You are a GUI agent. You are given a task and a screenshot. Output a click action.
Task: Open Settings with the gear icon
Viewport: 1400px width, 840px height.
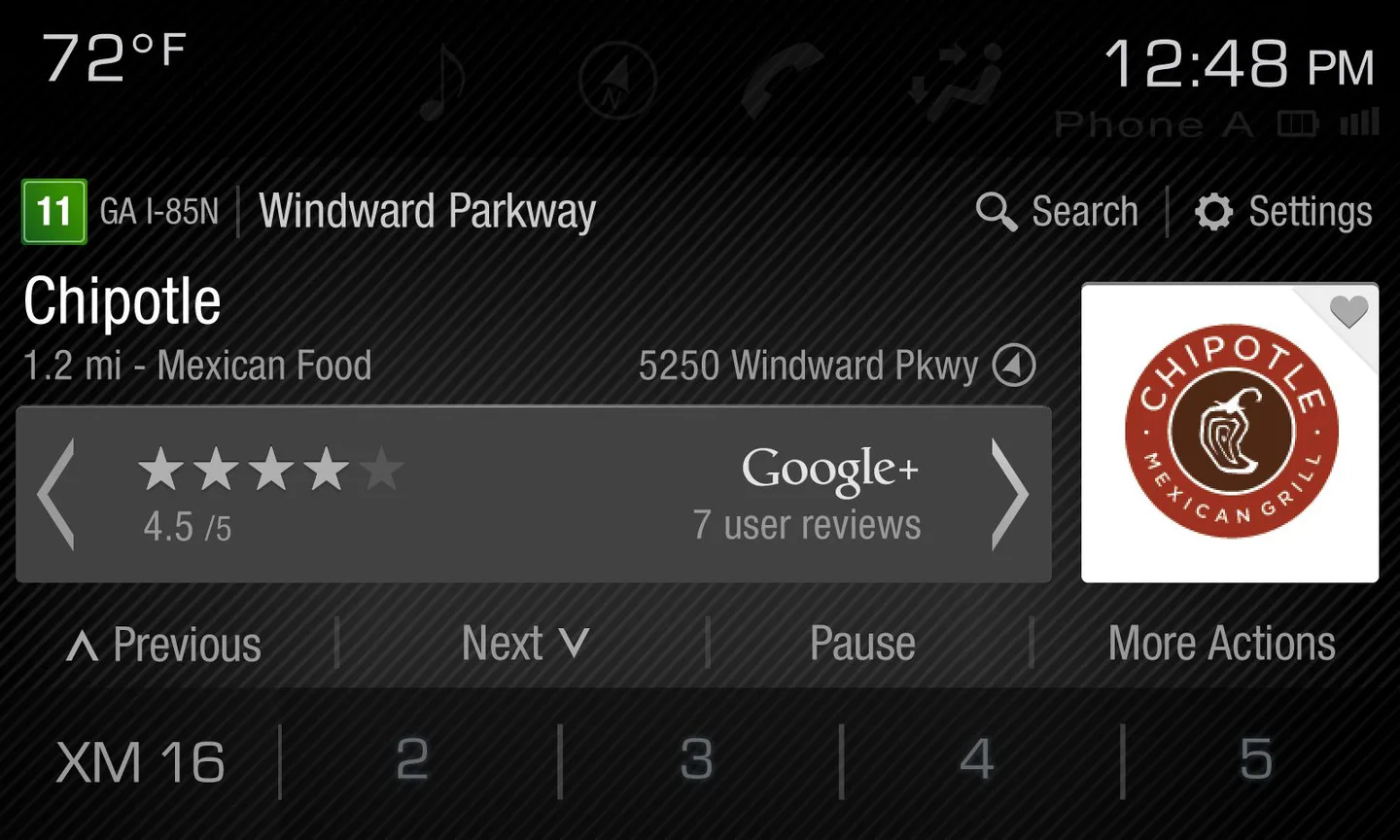click(1283, 211)
